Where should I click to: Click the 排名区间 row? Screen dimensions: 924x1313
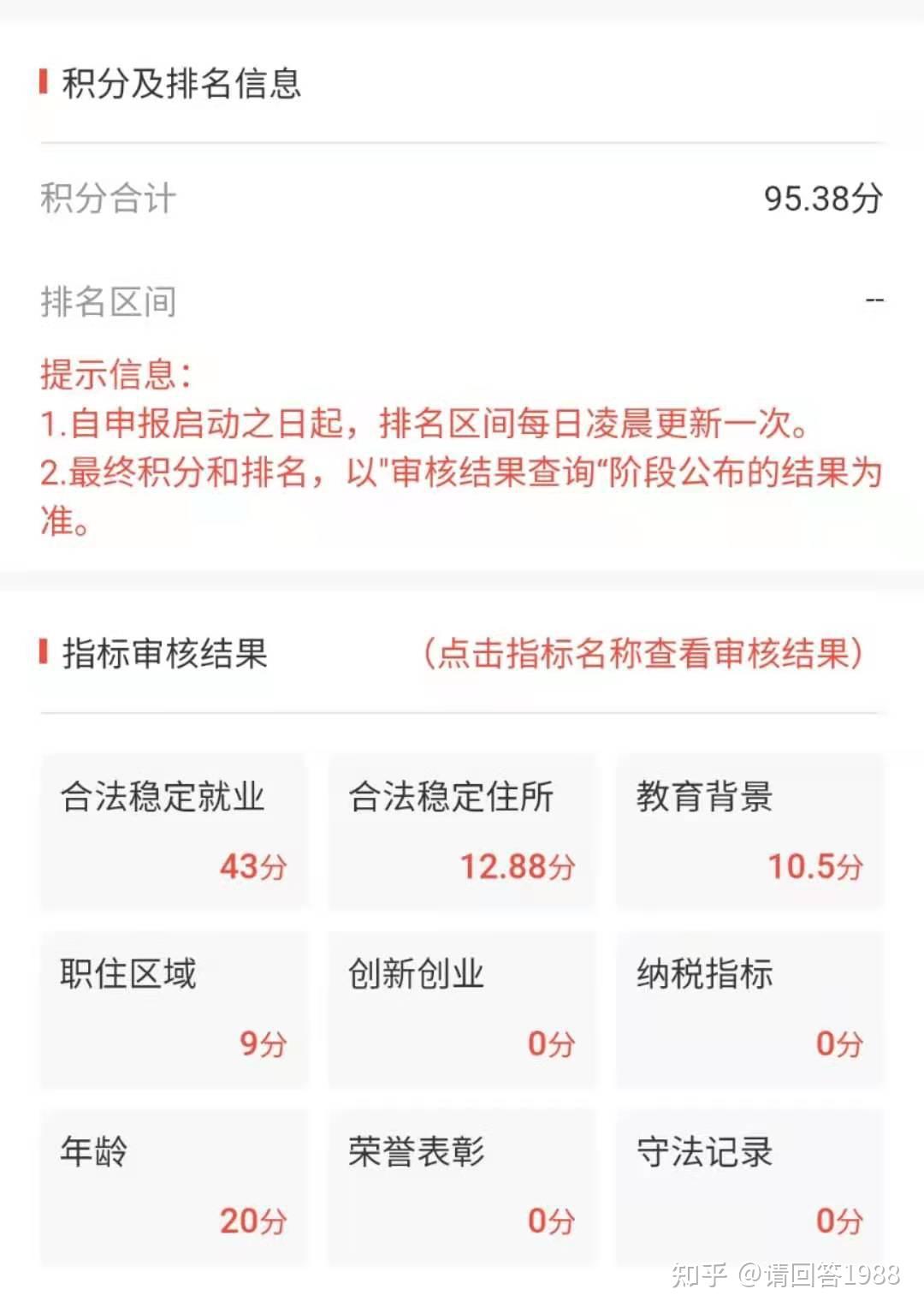pos(106,300)
